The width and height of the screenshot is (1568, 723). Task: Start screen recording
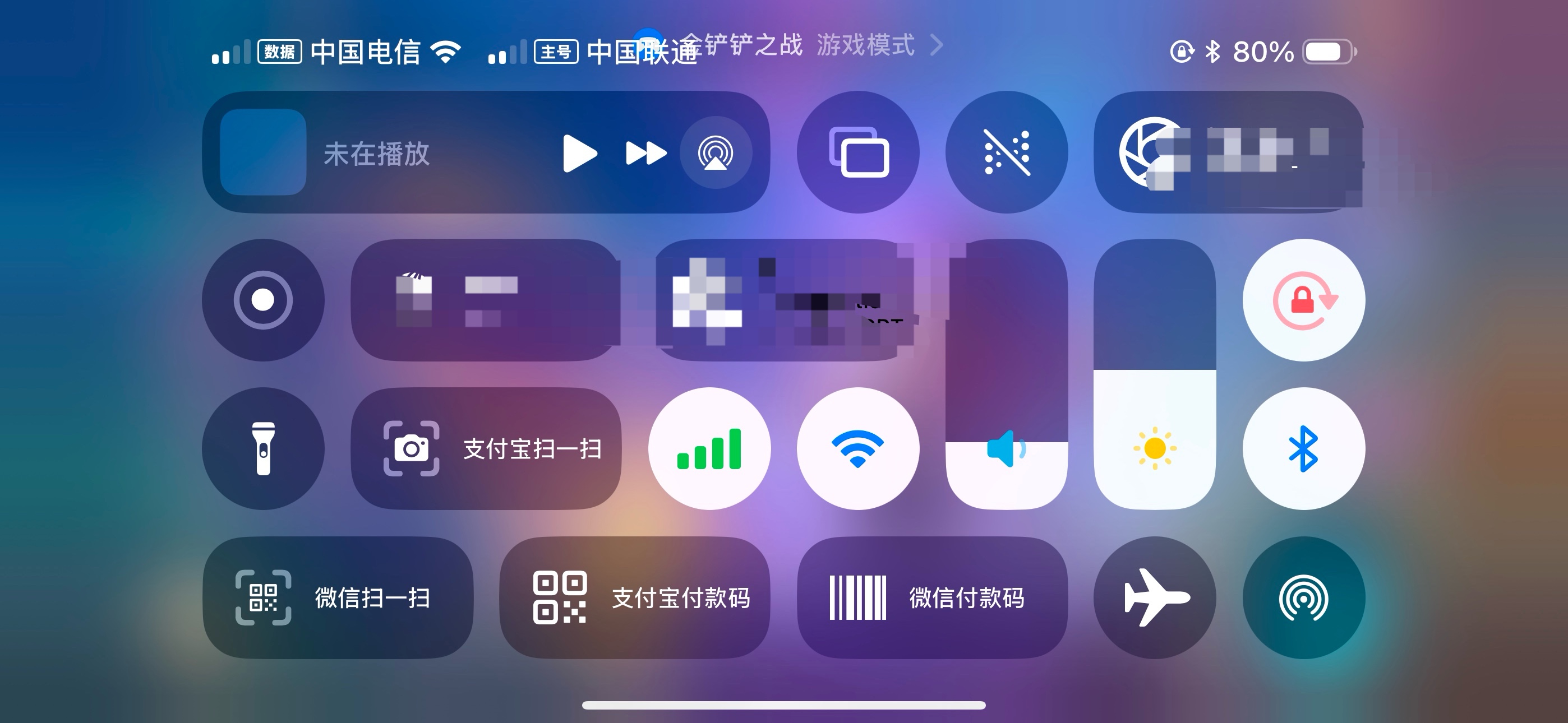(263, 300)
